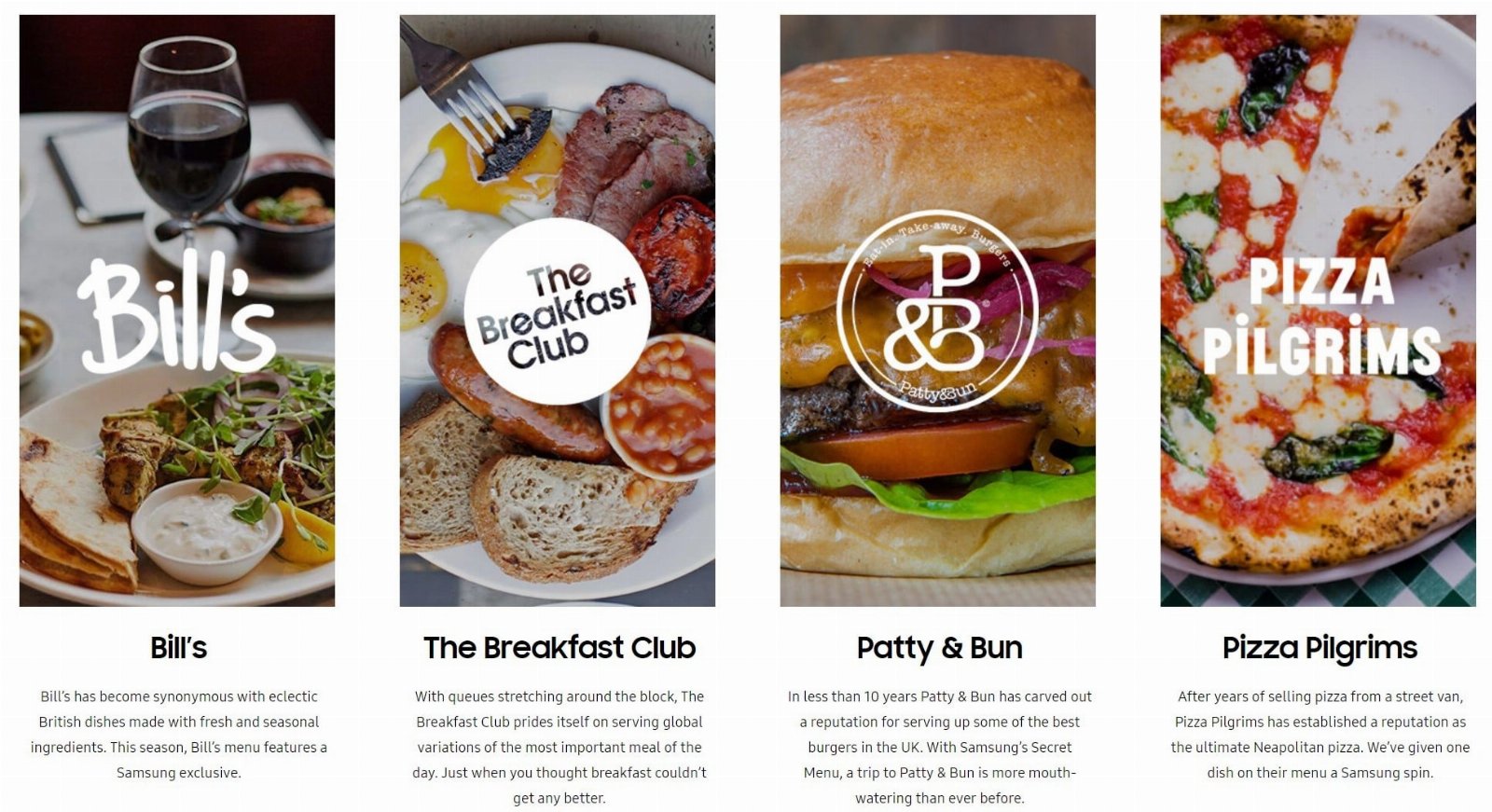Select the Patty & Bun card
The image size is (1492, 812).
(x=938, y=310)
